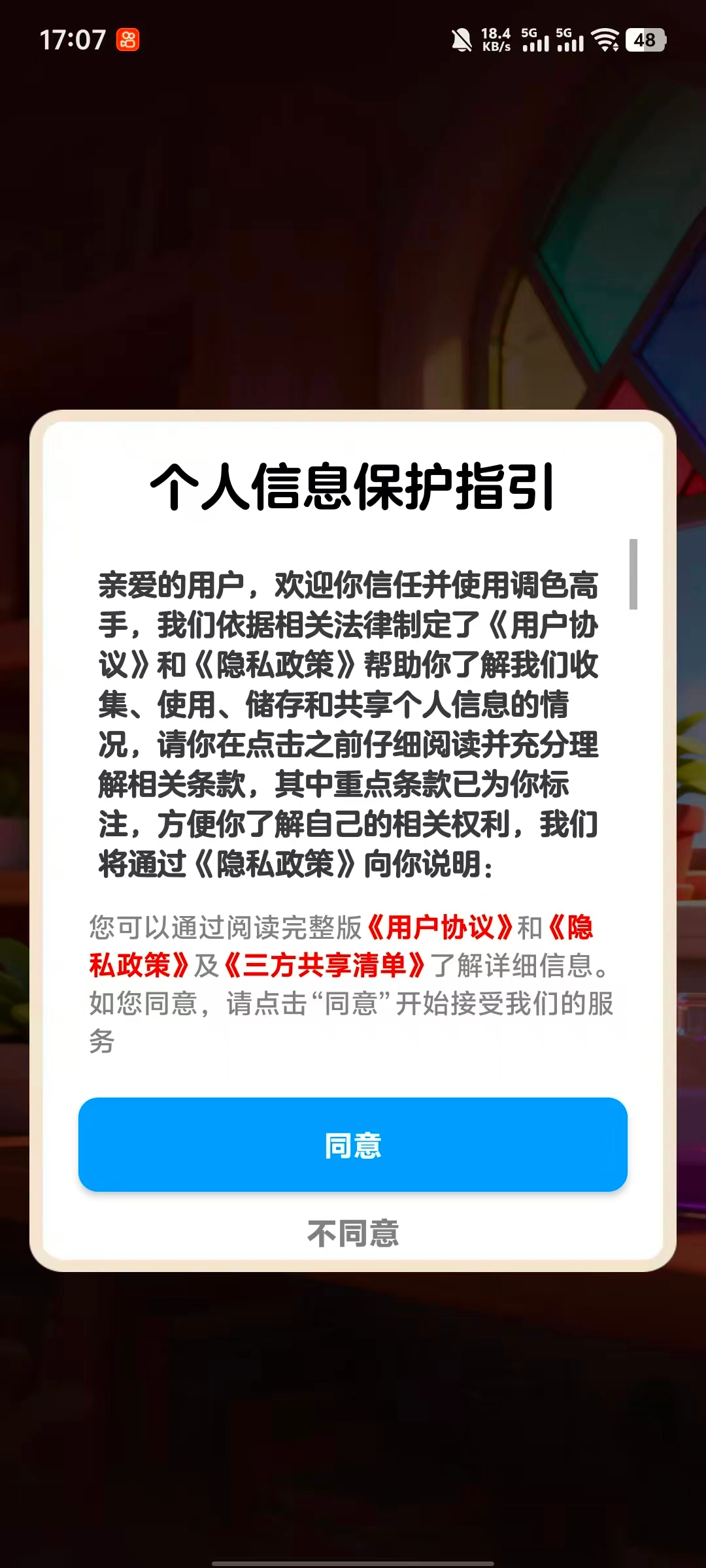Tap the second 5G signal bars icon

571,41
